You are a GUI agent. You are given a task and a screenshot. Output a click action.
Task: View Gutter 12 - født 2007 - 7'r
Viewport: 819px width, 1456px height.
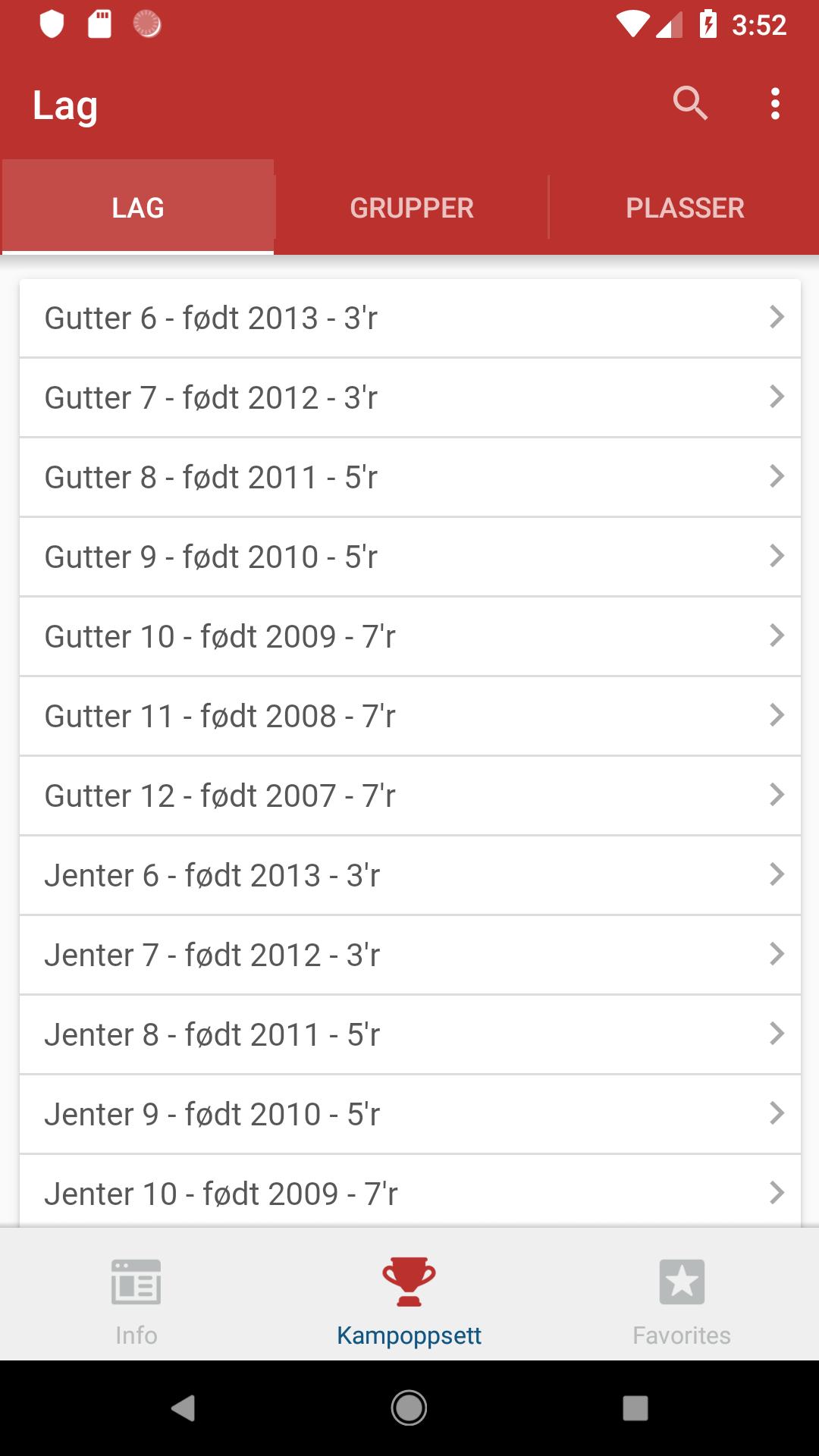pyautogui.click(x=409, y=795)
